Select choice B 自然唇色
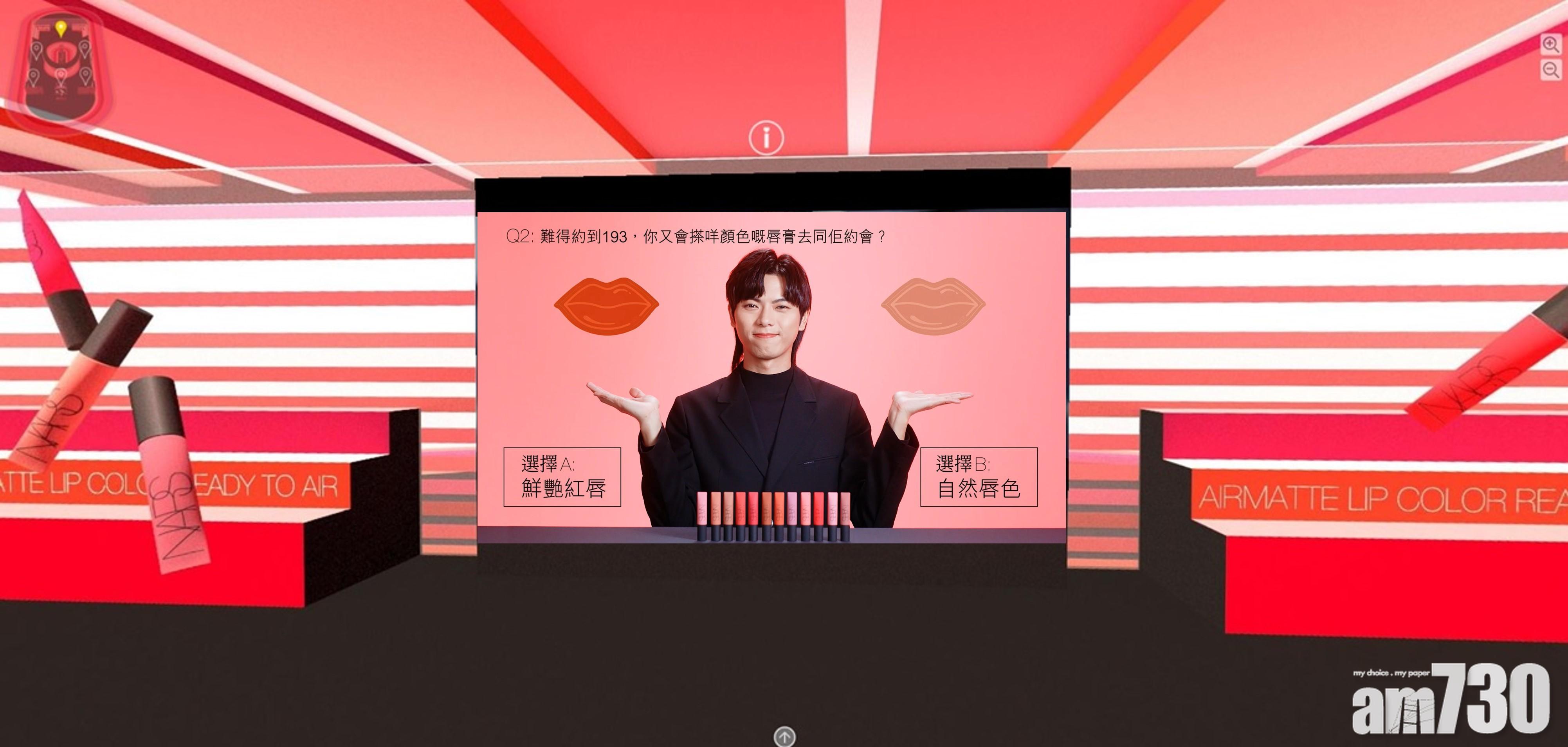Image resolution: width=1568 pixels, height=747 pixels. [x=978, y=477]
